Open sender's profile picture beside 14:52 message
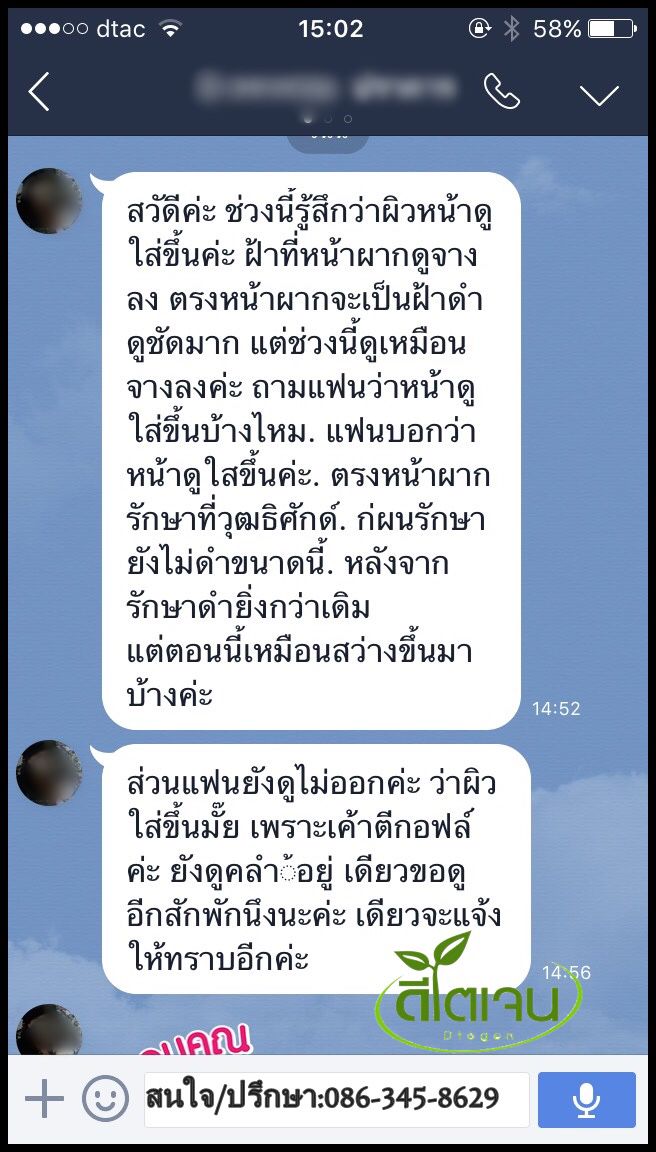This screenshot has height=1152, width=656. pyautogui.click(x=49, y=201)
